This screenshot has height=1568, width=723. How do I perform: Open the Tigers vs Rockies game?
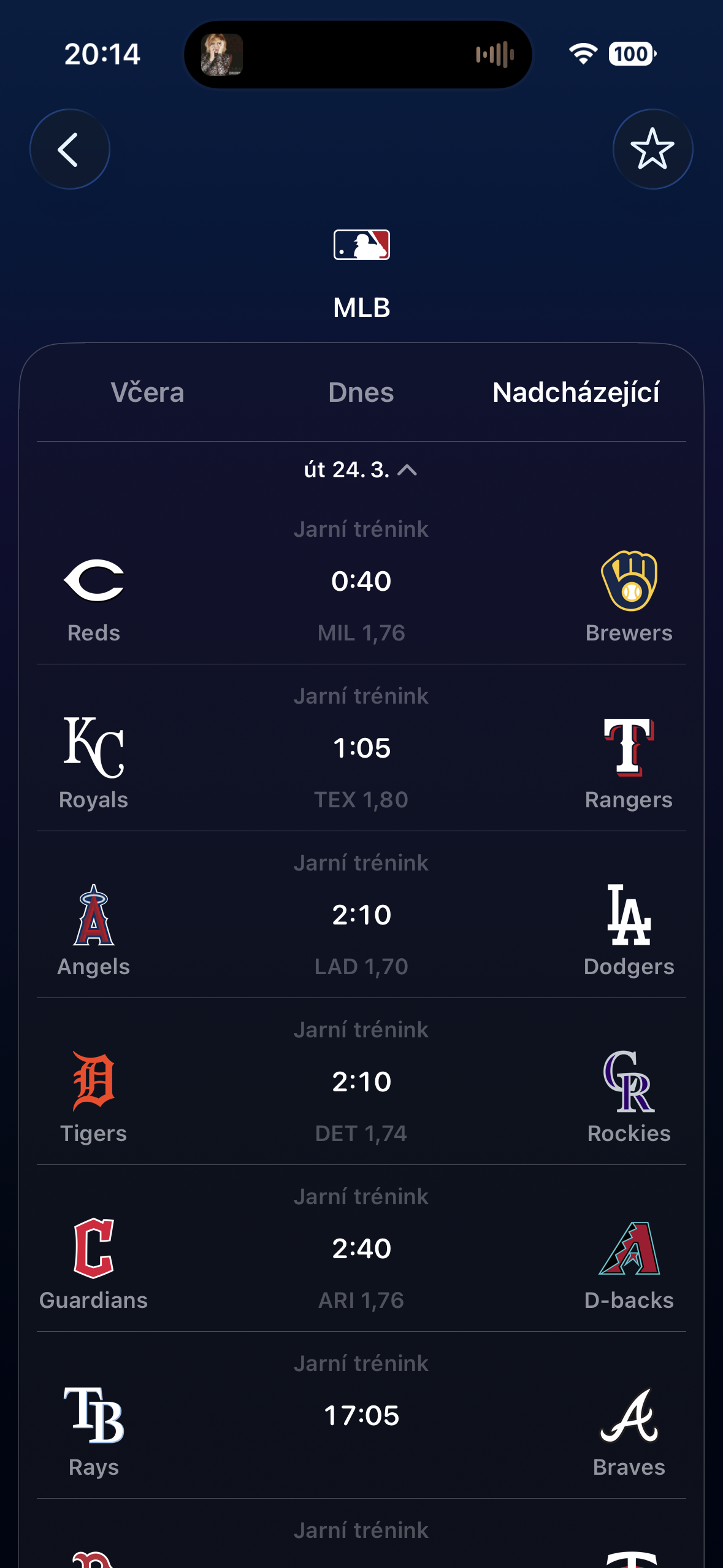tap(361, 1082)
